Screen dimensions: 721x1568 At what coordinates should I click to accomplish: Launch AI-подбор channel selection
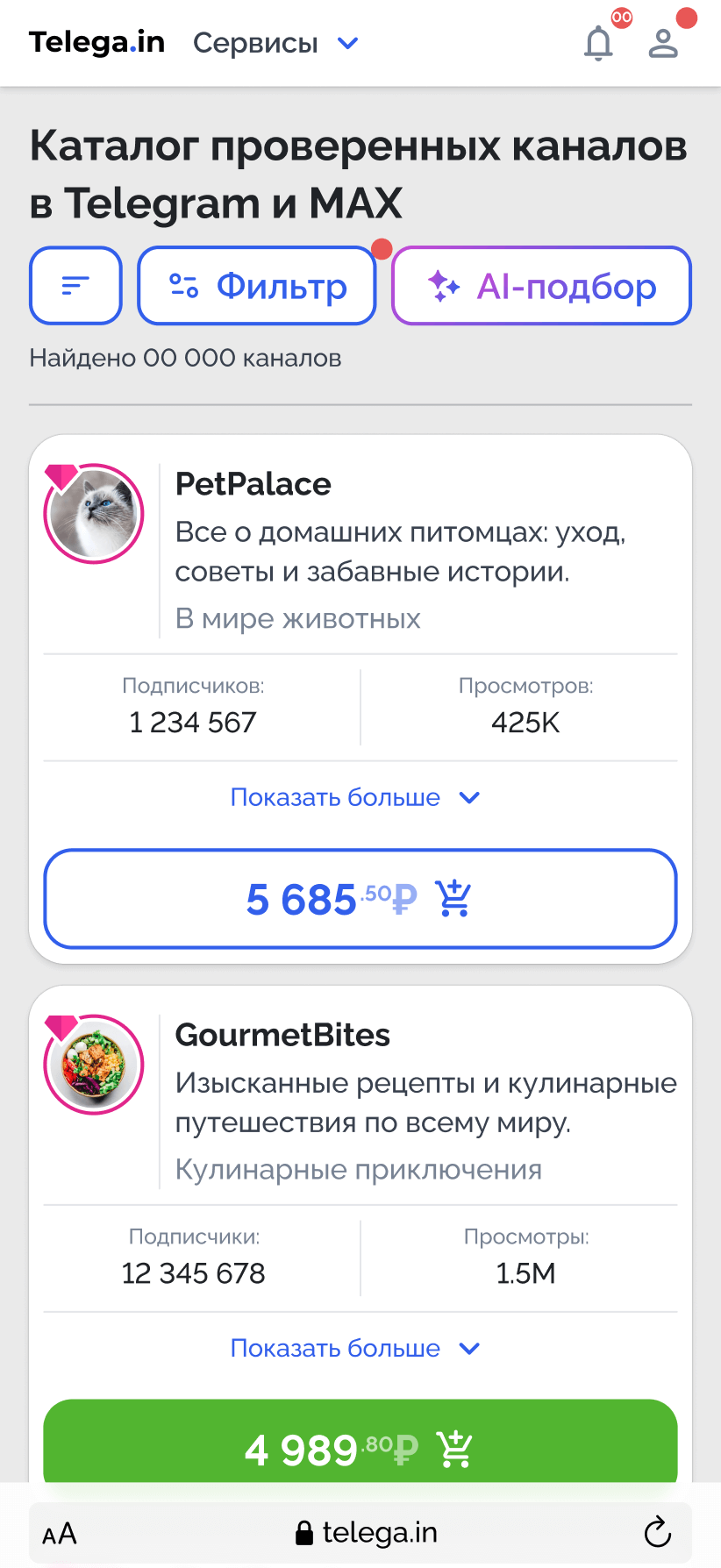541,286
